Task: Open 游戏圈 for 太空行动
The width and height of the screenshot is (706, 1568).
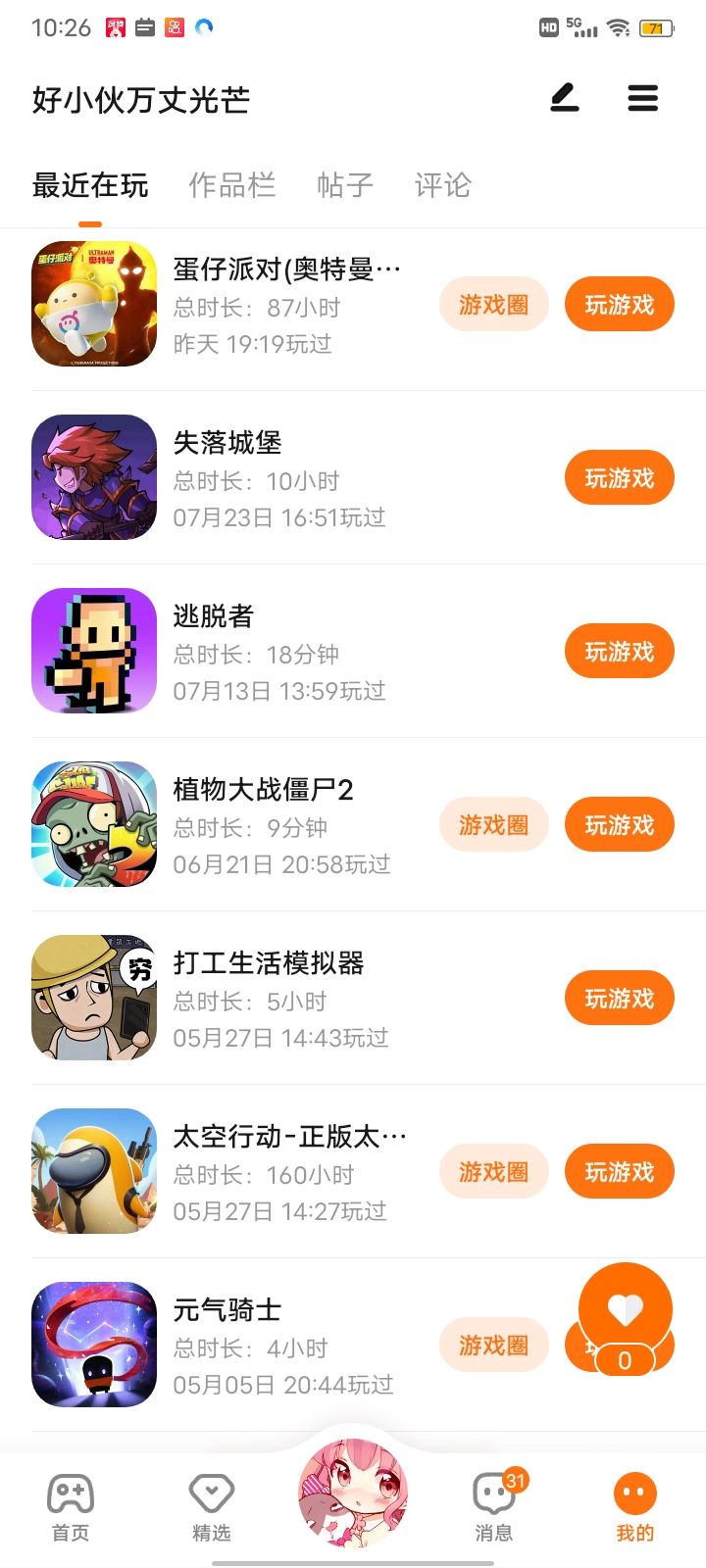Action: [x=493, y=1172]
